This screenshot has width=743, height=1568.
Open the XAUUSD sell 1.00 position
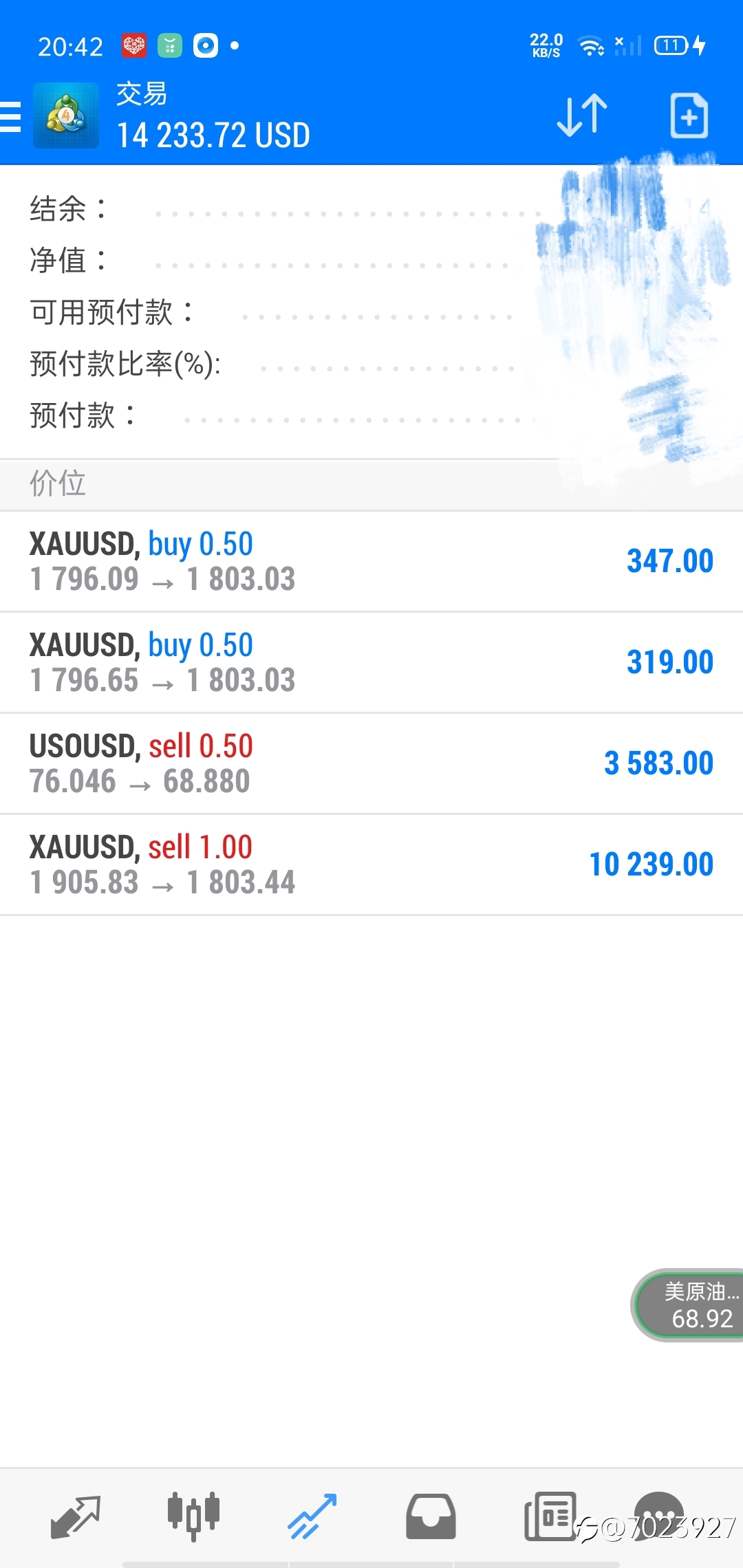[371, 864]
